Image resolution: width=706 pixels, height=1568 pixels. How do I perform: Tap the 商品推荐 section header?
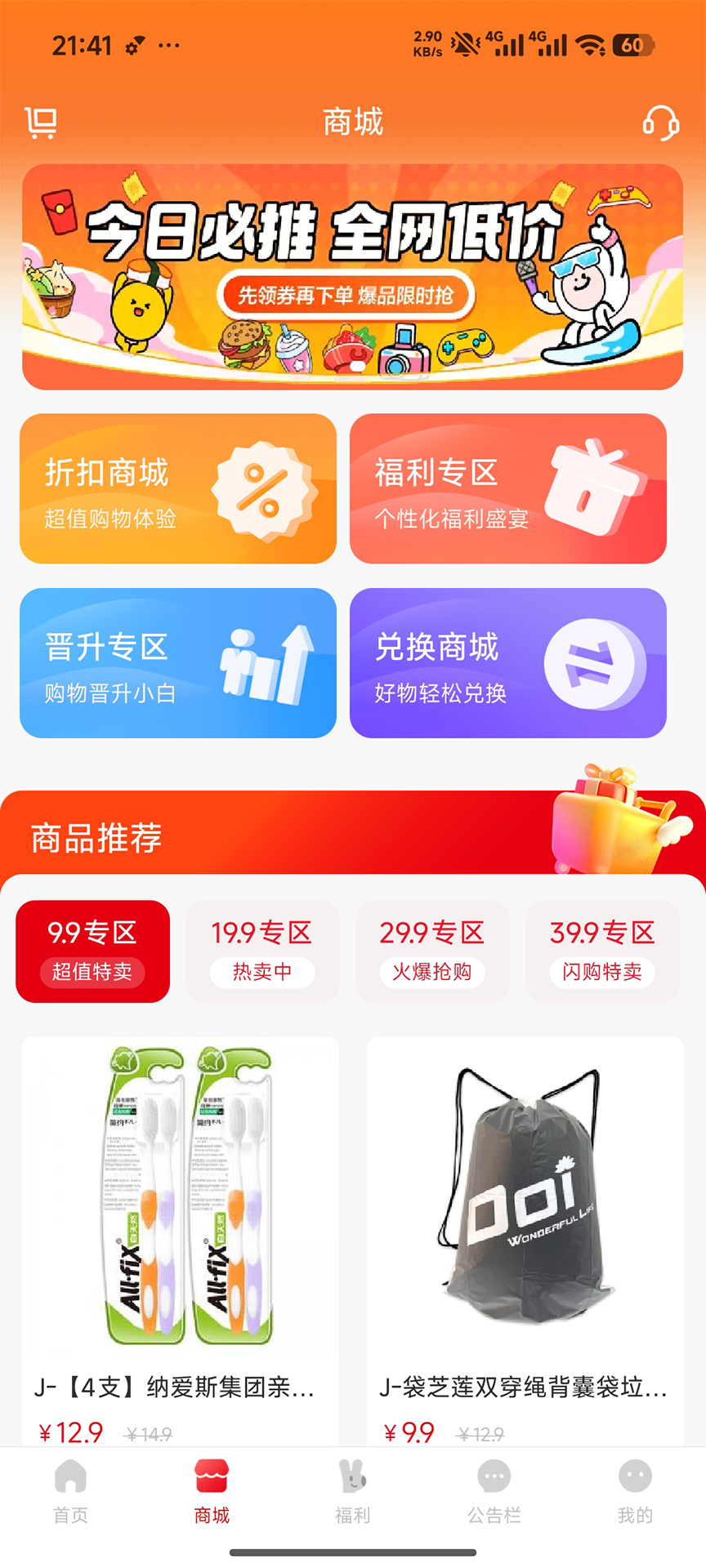click(95, 837)
